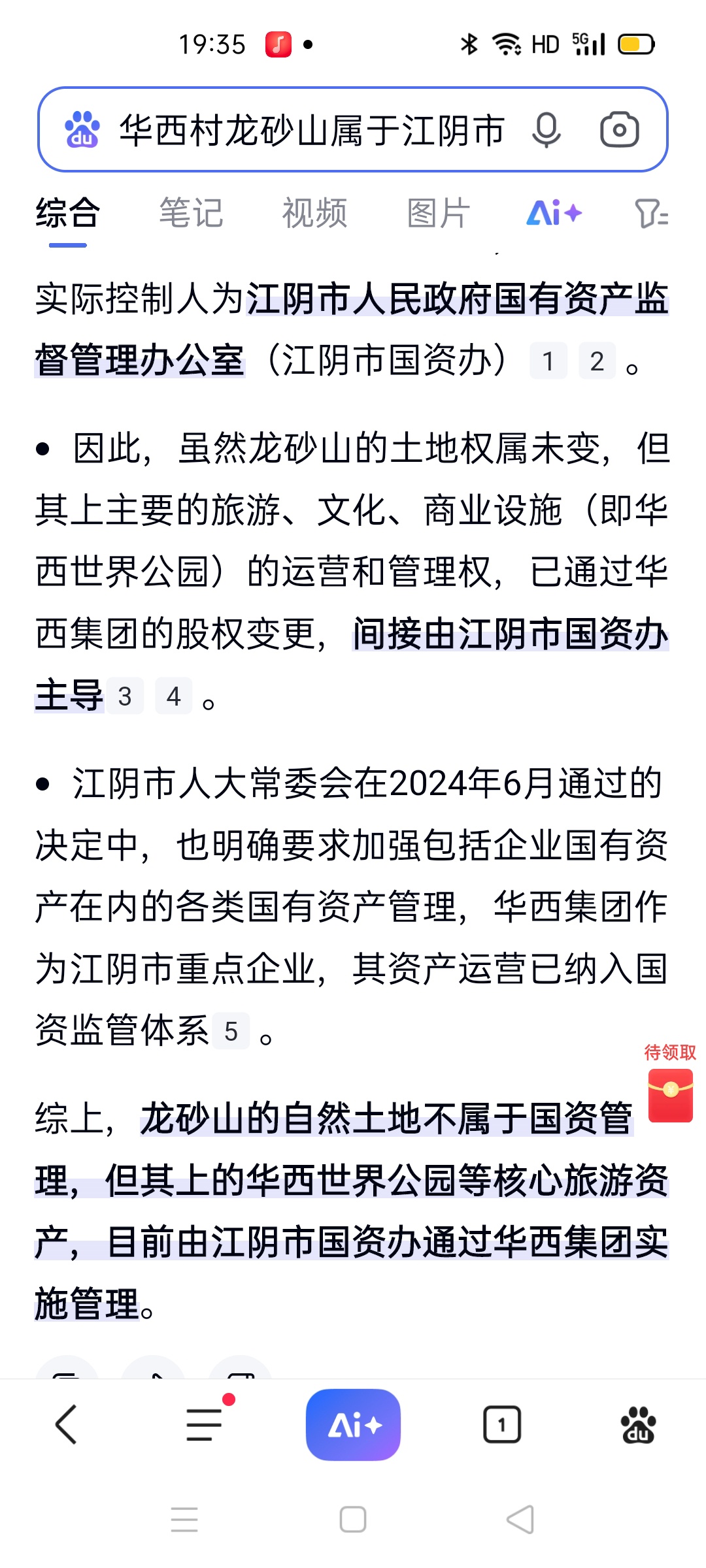Select the 综合 tab
This screenshot has height=1568, width=706.
(67, 213)
